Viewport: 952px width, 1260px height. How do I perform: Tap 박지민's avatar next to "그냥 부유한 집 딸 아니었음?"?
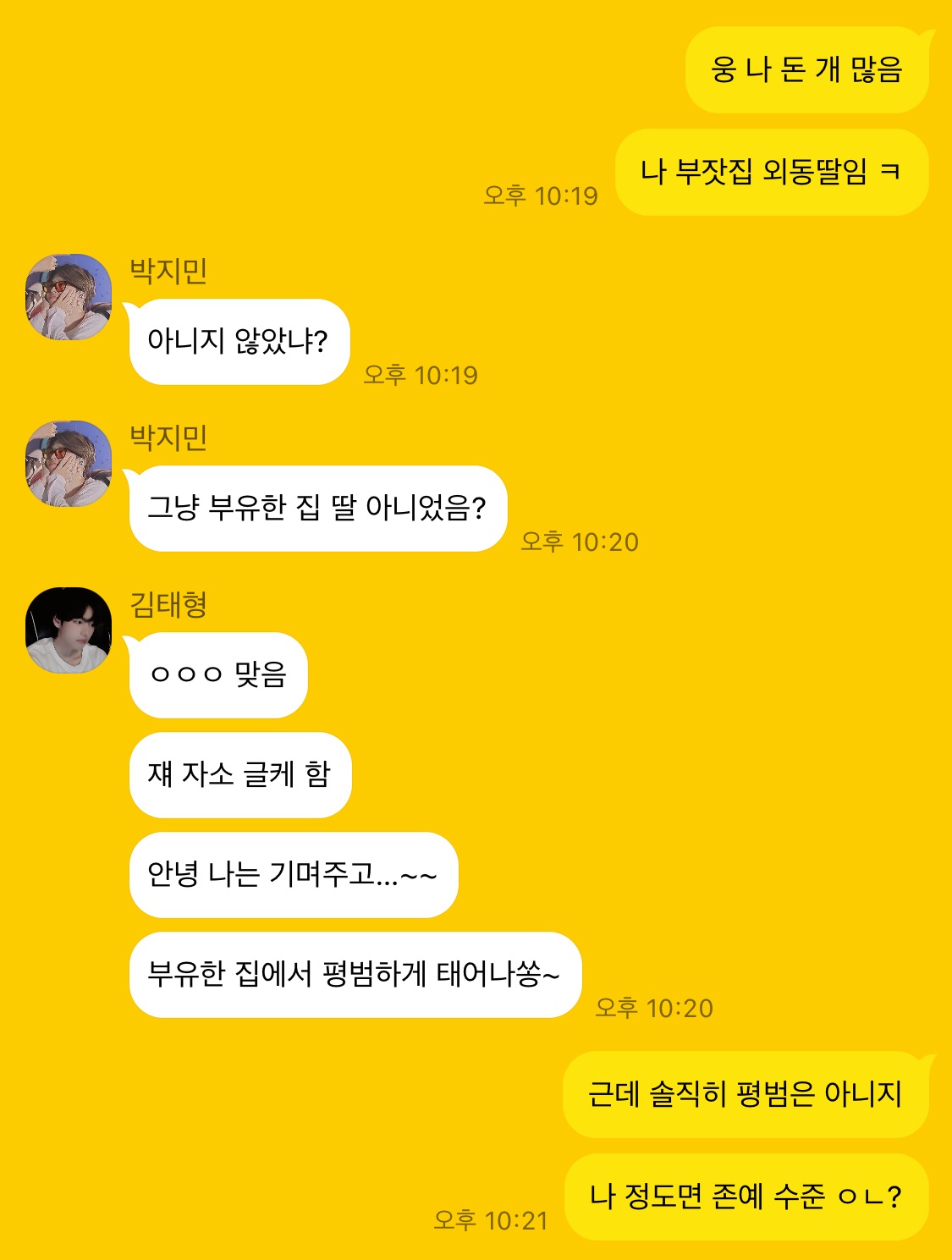pyautogui.click(x=69, y=464)
